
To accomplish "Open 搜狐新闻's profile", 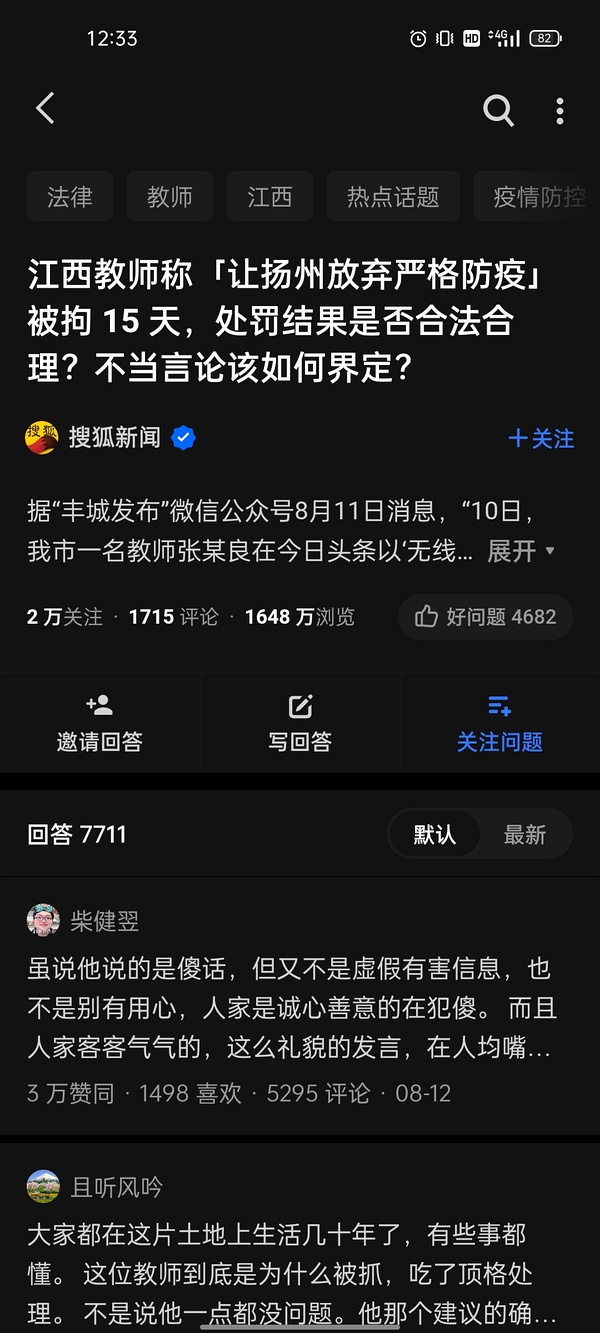I will coord(112,437).
